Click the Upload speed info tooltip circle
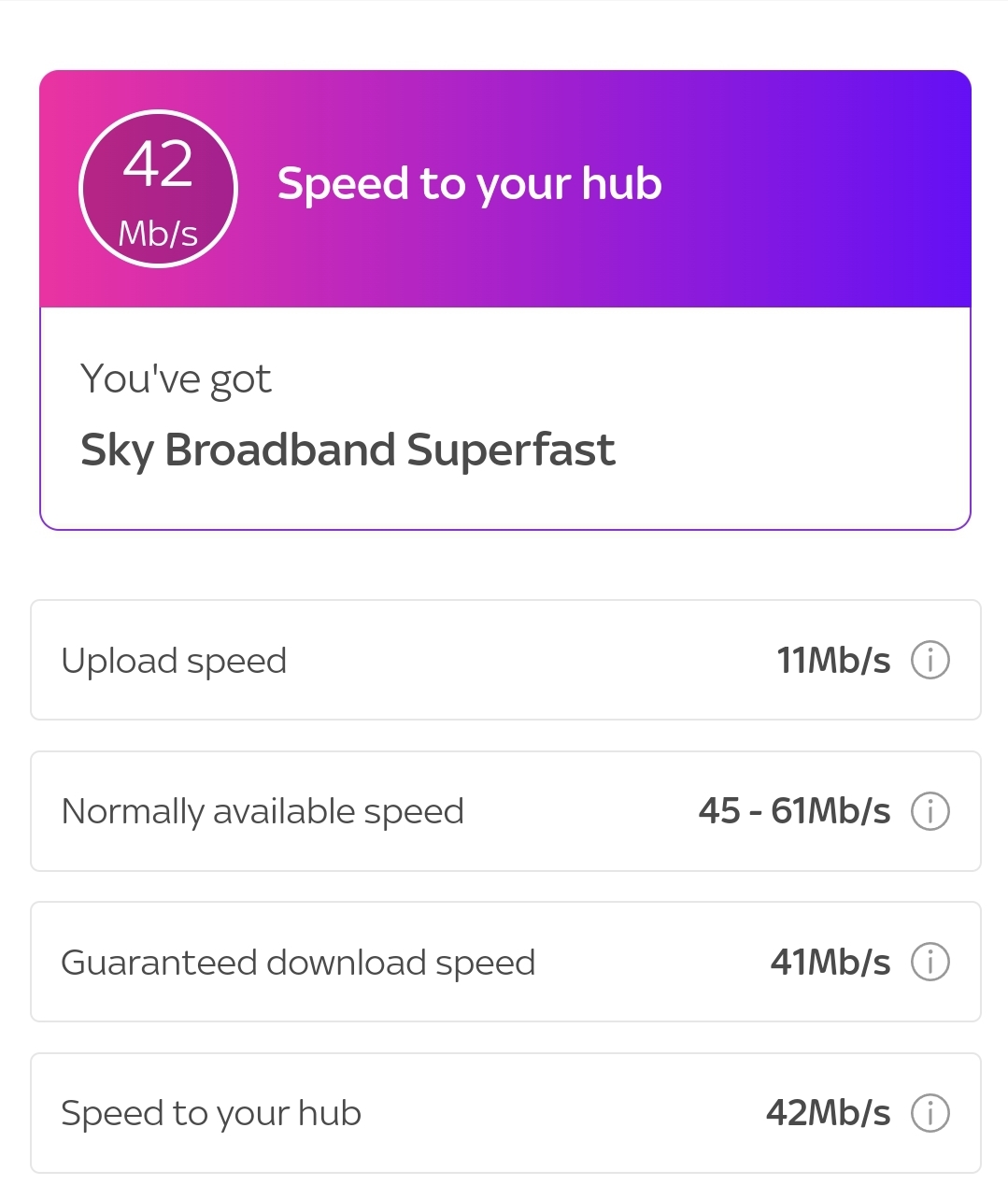The image size is (1008, 1185). pos(930,660)
